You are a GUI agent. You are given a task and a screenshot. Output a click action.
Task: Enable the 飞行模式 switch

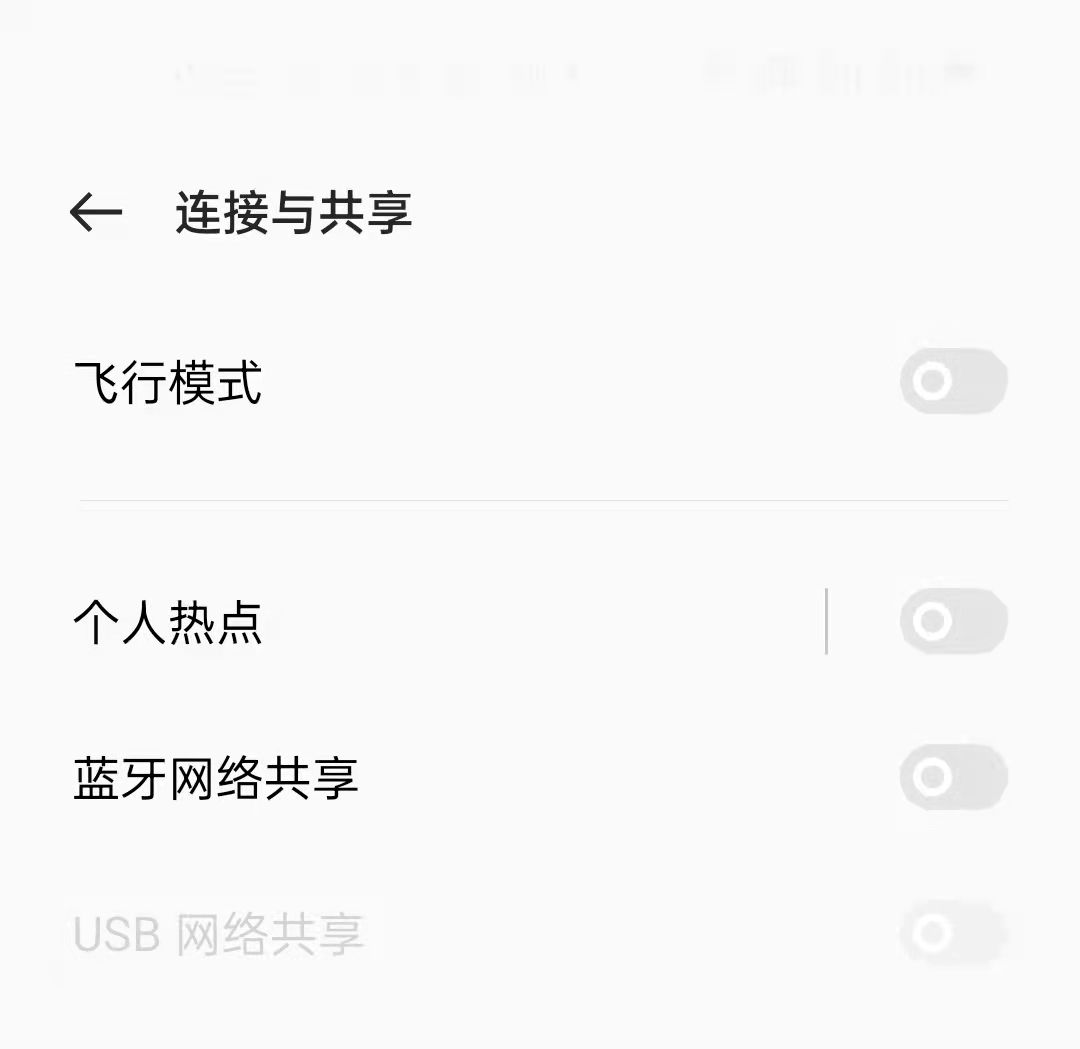pos(952,381)
